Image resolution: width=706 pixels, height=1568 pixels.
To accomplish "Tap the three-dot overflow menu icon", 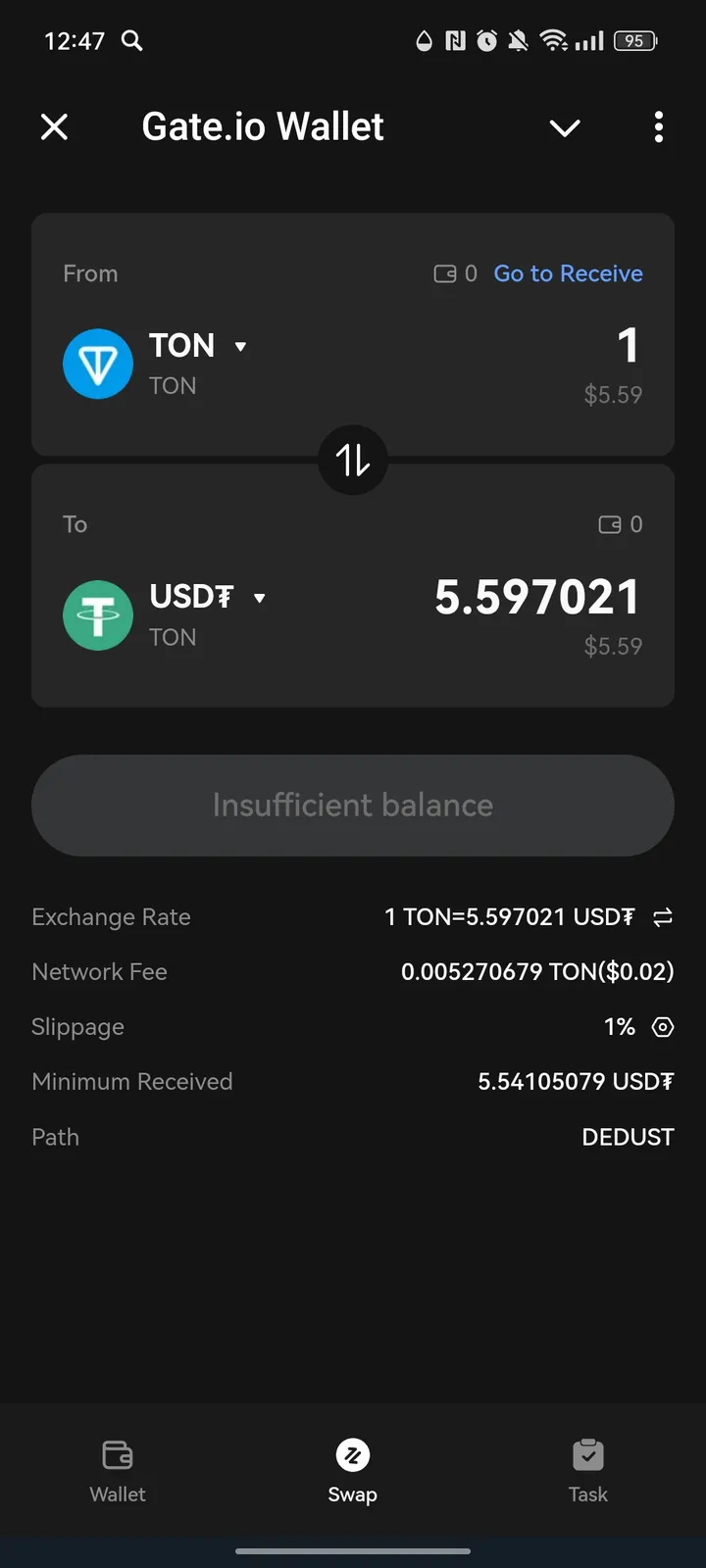I will (x=658, y=127).
